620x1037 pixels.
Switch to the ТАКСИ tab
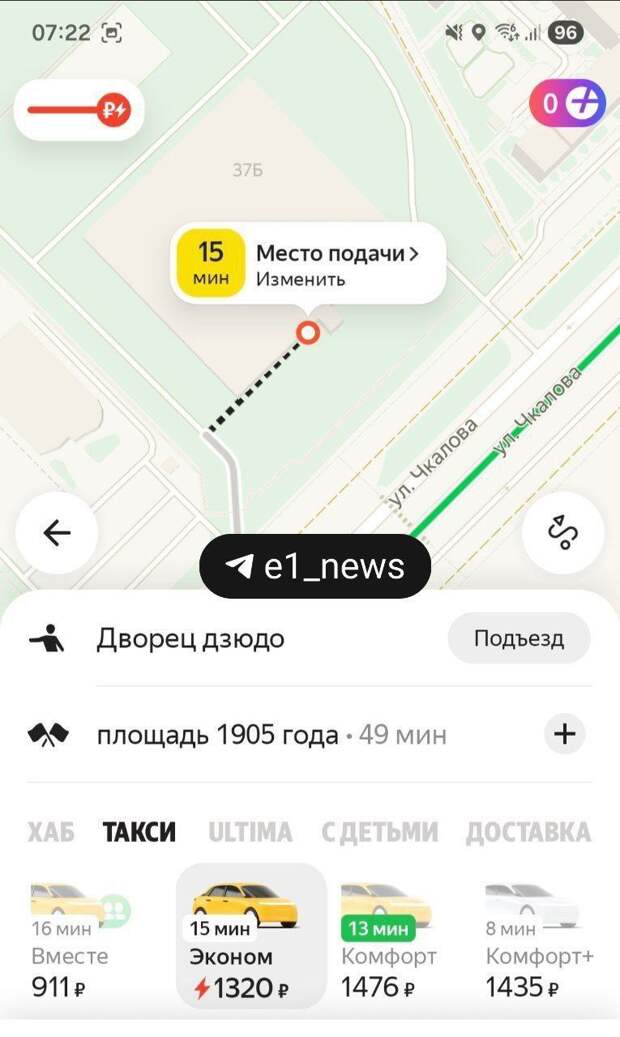[x=139, y=831]
